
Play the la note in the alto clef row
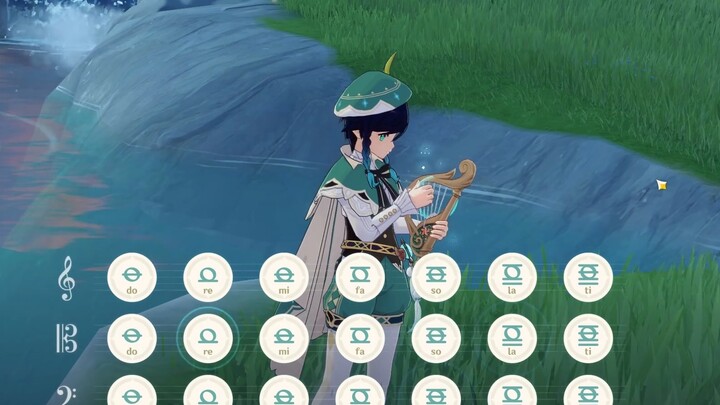pyautogui.click(x=512, y=338)
